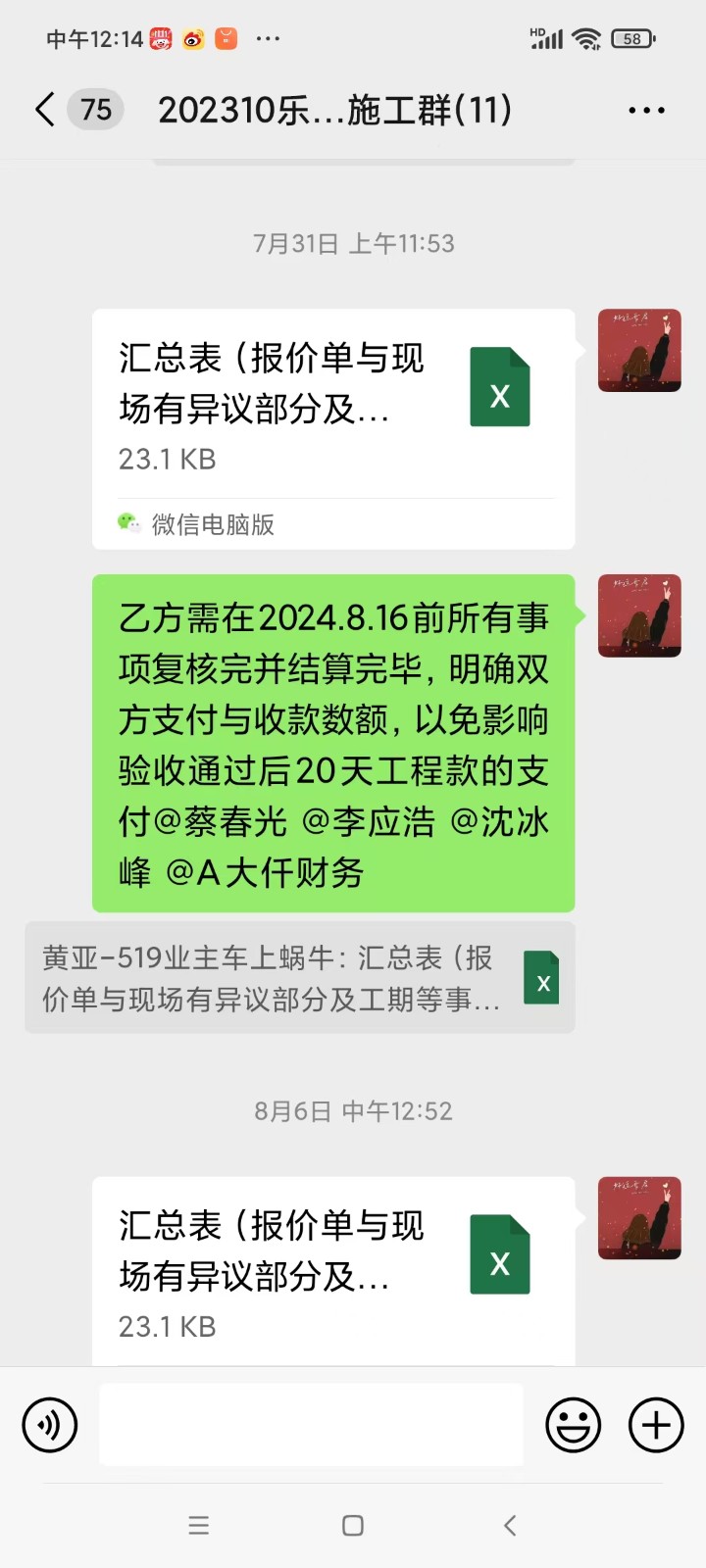Open the emoji sticker panel
This screenshot has width=706, height=1568.
(574, 1425)
